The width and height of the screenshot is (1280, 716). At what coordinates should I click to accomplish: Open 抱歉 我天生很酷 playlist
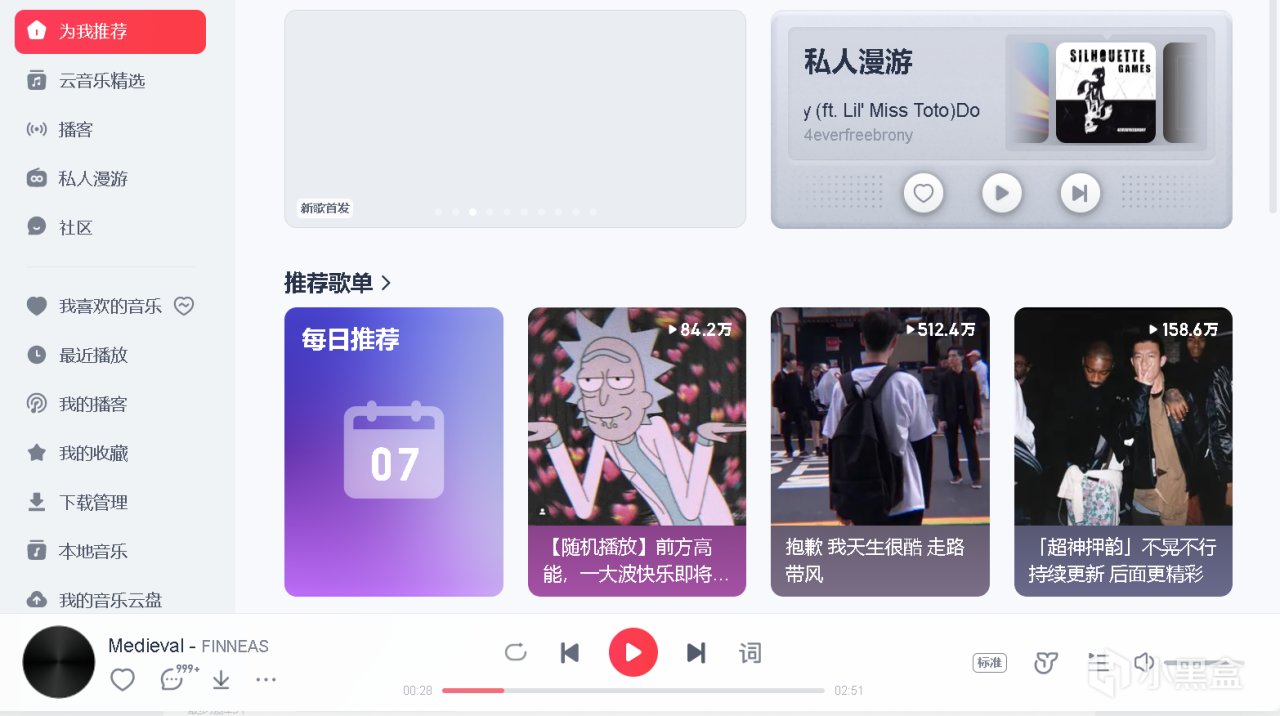coord(879,452)
